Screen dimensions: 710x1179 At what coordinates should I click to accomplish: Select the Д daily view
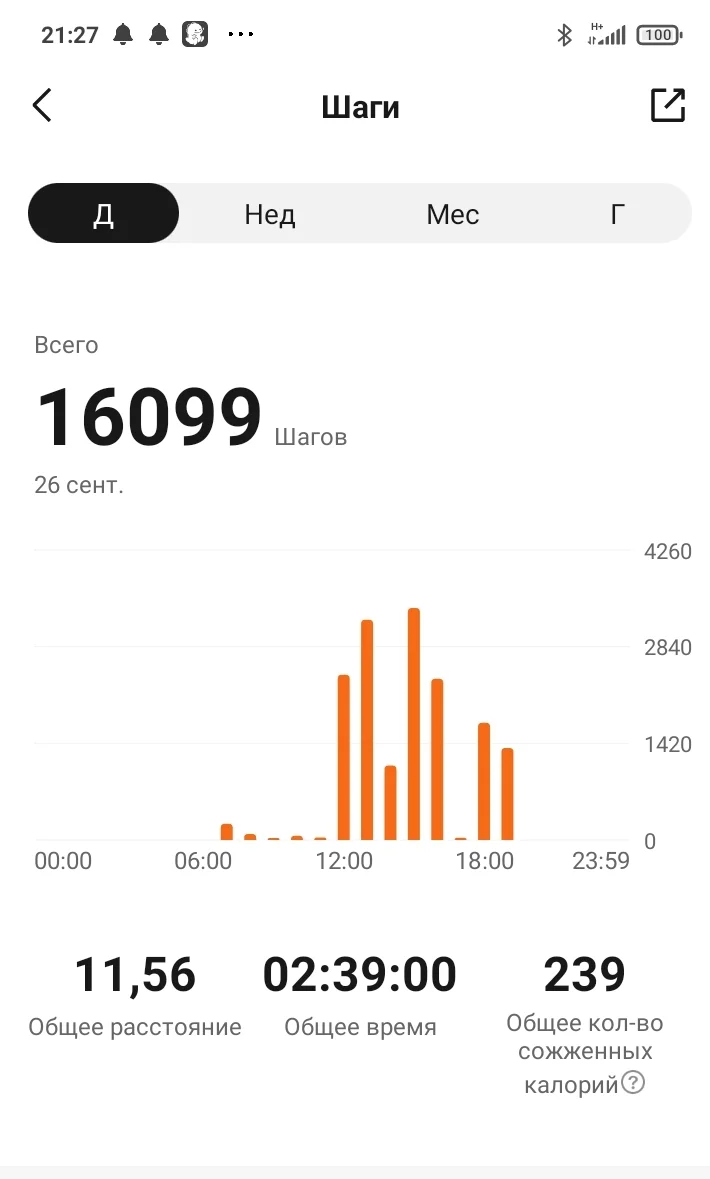(104, 214)
